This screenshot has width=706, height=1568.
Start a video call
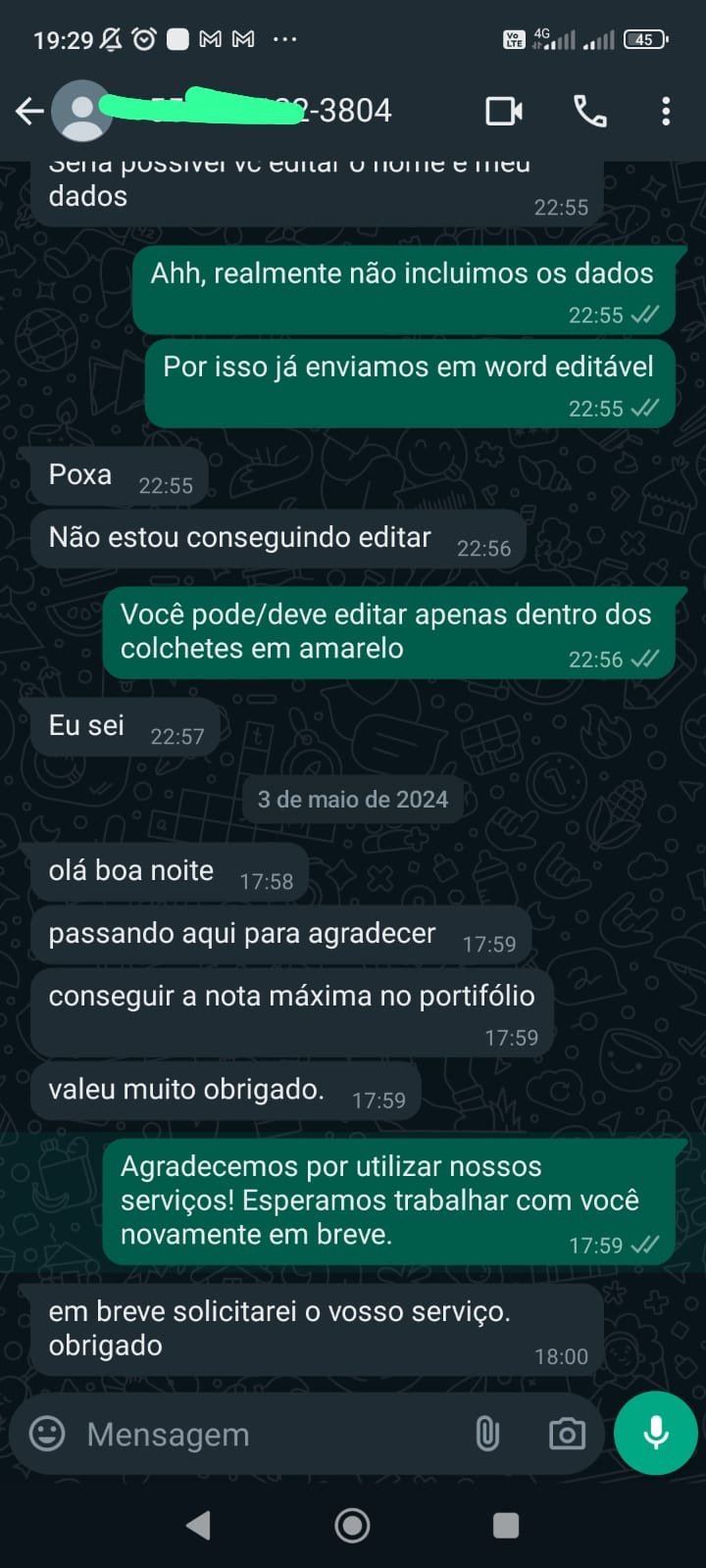(x=504, y=112)
